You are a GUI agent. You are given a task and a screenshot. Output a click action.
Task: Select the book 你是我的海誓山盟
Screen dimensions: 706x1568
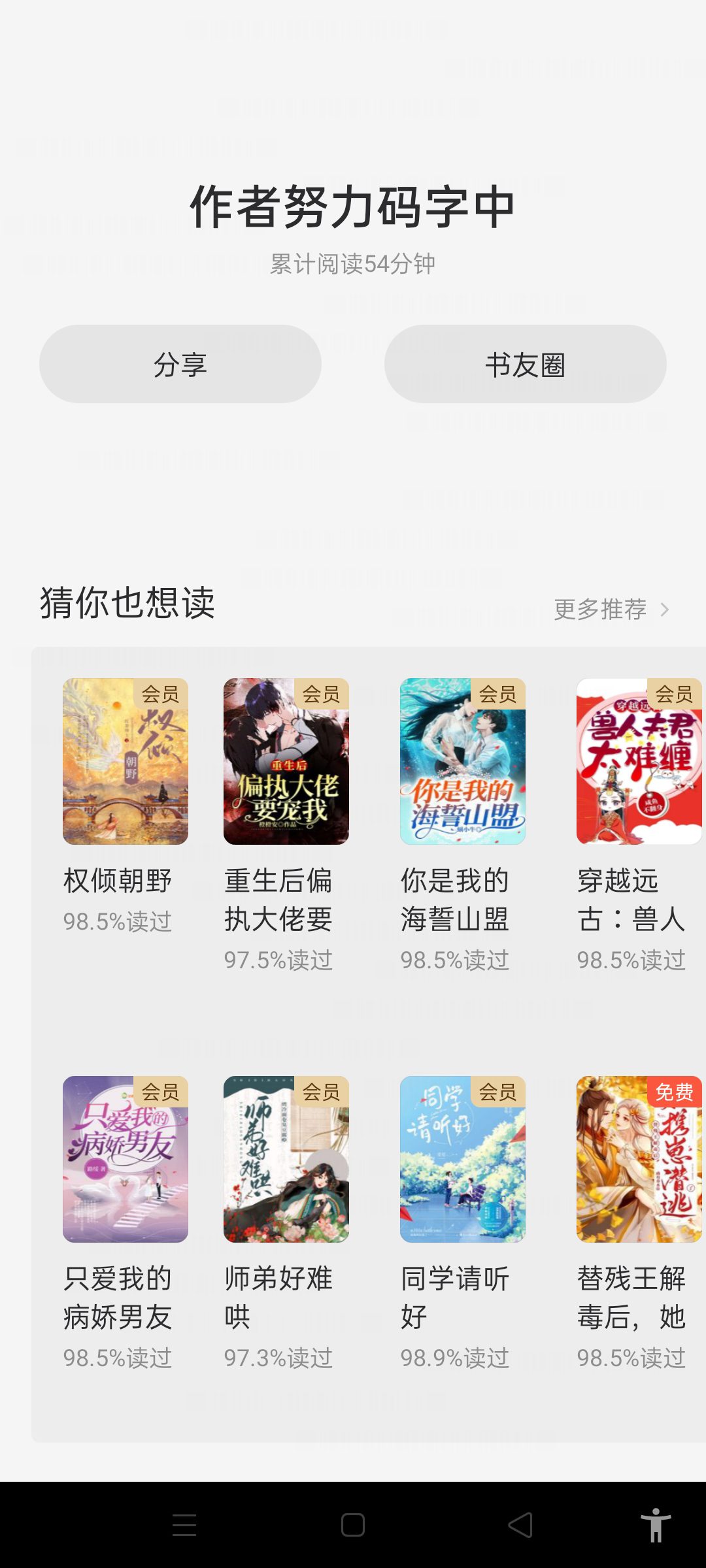click(462, 761)
